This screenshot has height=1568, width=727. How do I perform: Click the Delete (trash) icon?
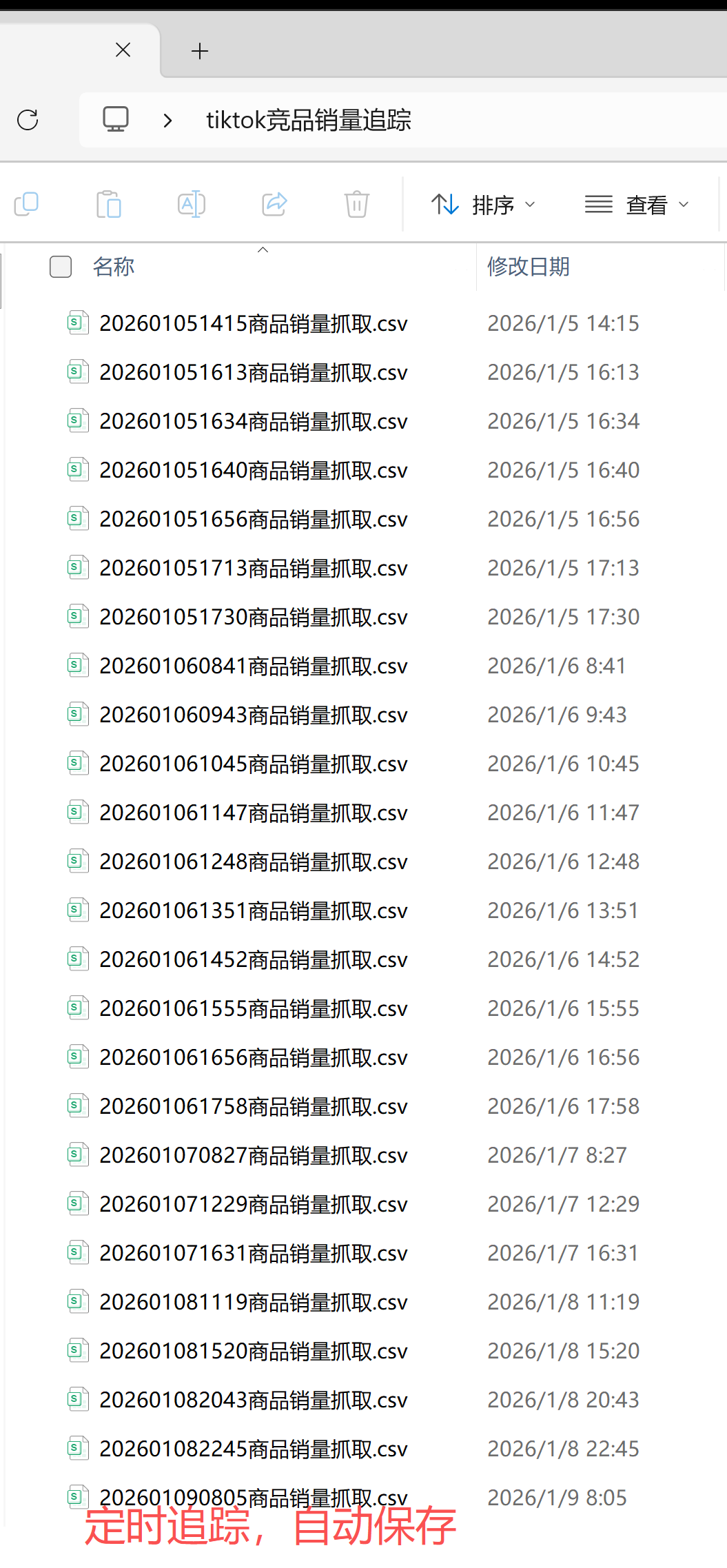point(356,204)
